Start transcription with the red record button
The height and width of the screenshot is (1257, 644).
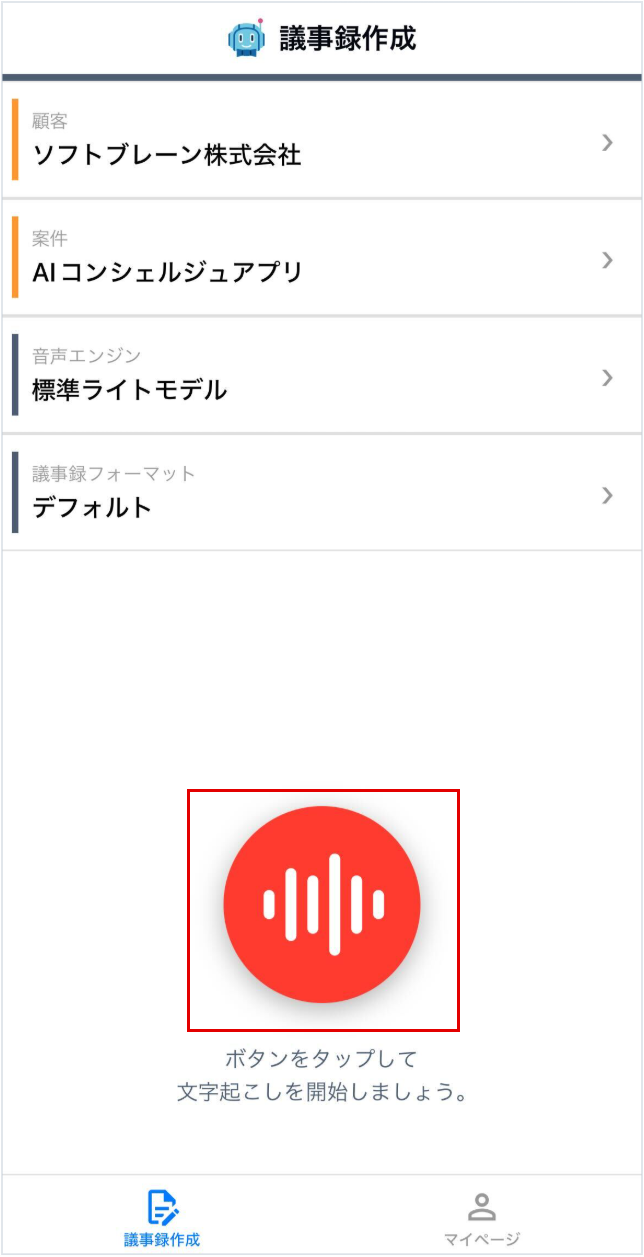322,904
